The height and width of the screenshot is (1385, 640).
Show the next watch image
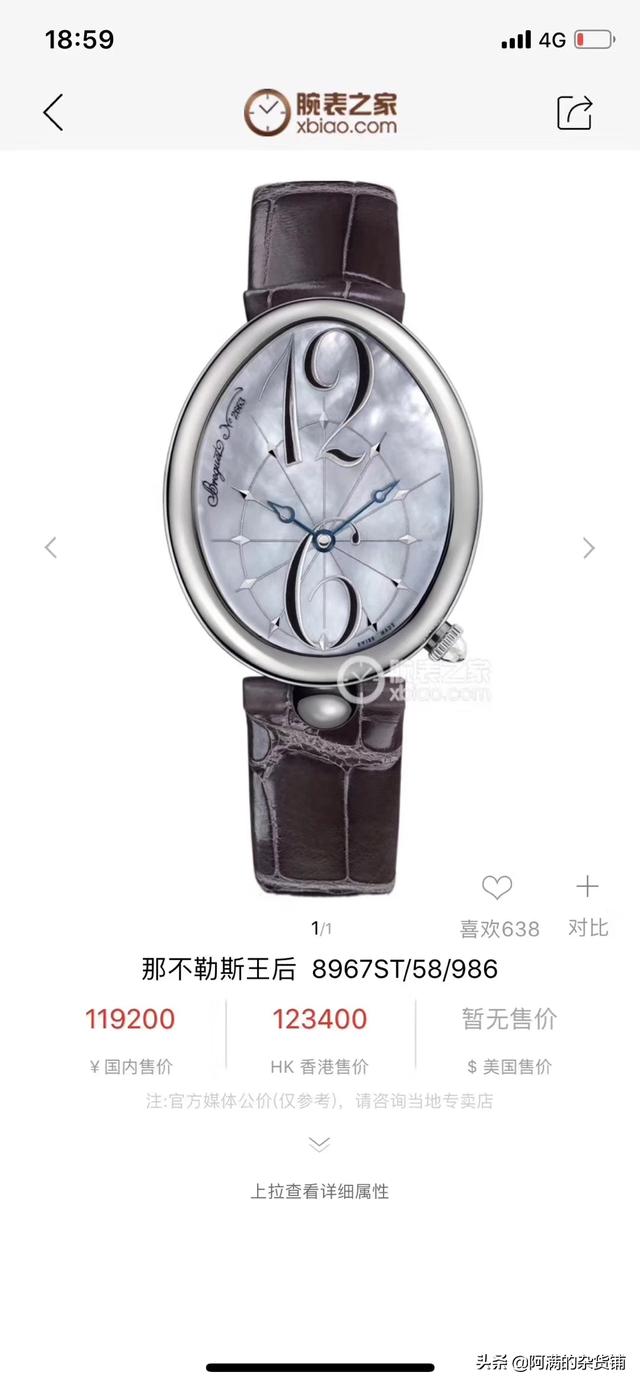click(x=589, y=547)
